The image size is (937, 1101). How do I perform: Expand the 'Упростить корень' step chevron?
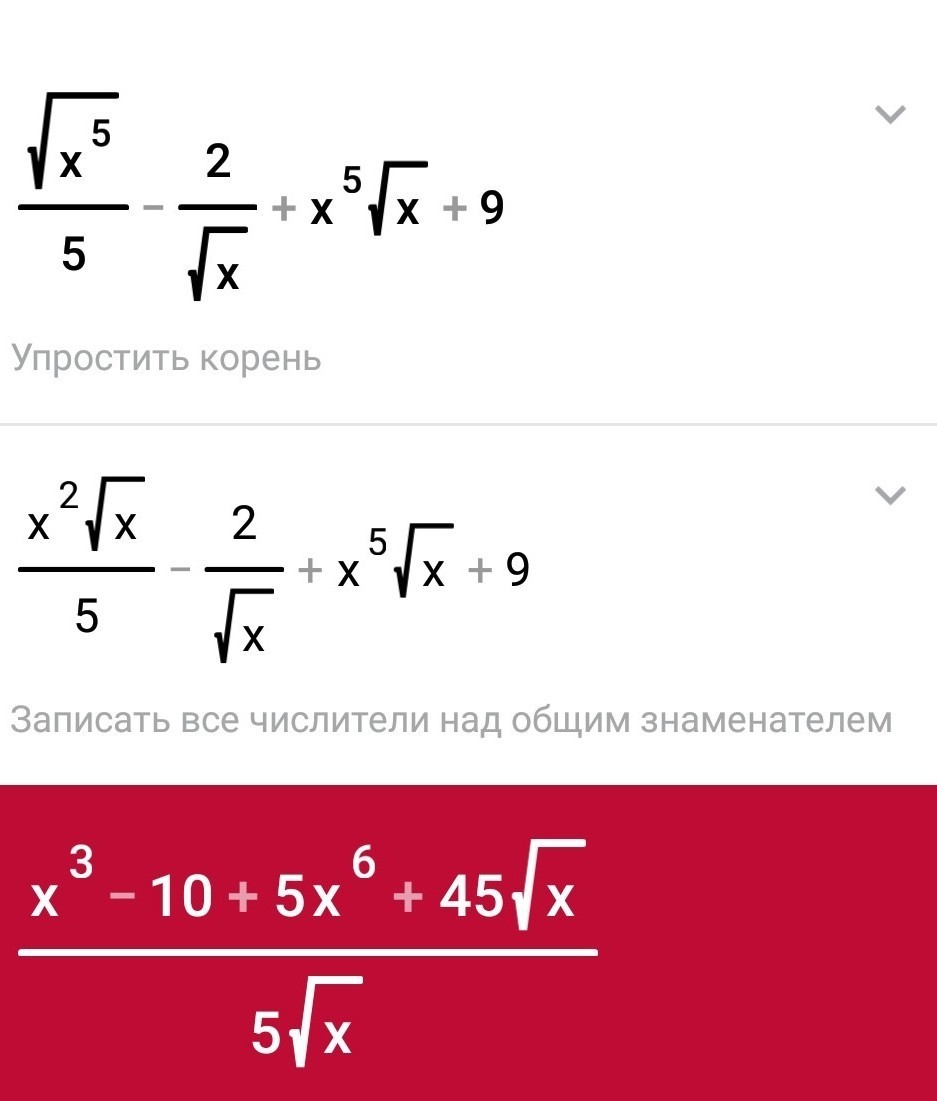tap(889, 115)
